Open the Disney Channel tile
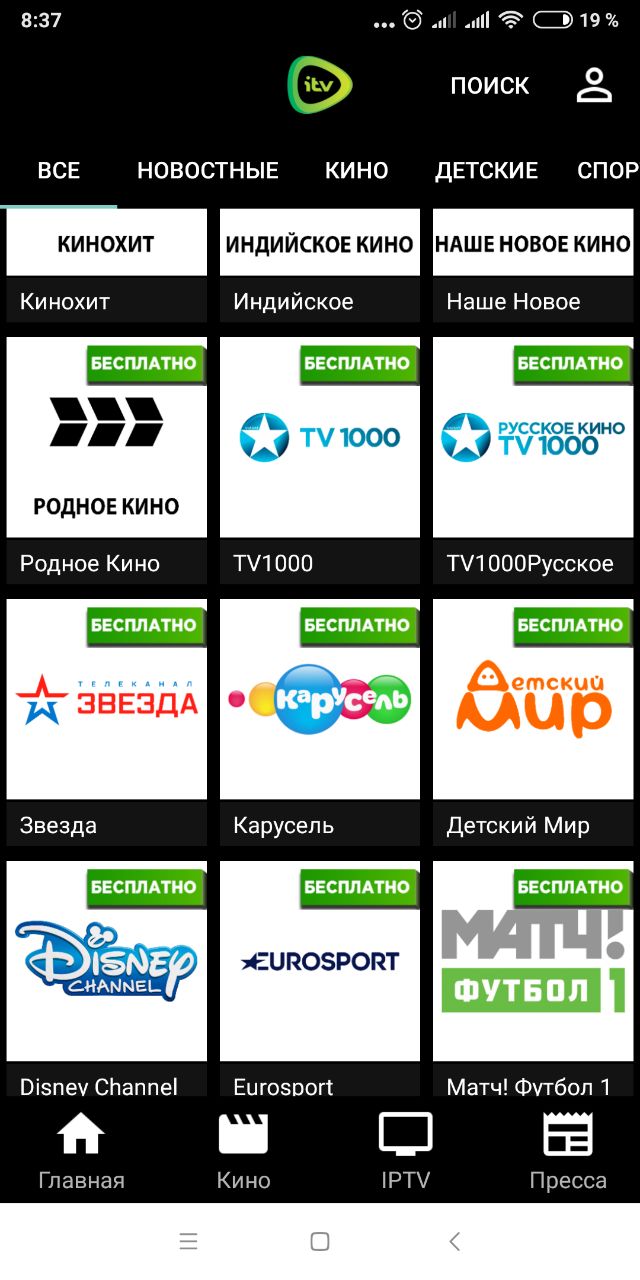This screenshot has height=1280, width=640. pyautogui.click(x=107, y=979)
